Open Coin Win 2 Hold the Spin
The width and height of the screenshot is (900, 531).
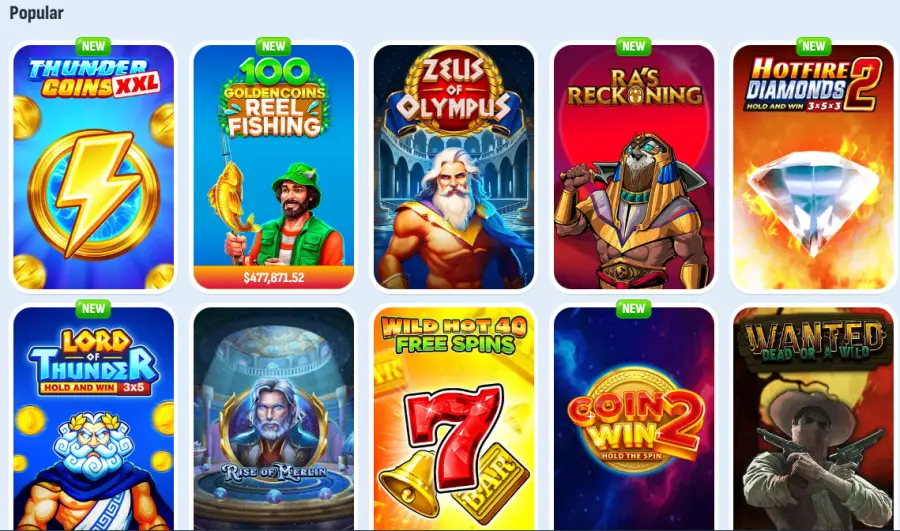click(634, 420)
